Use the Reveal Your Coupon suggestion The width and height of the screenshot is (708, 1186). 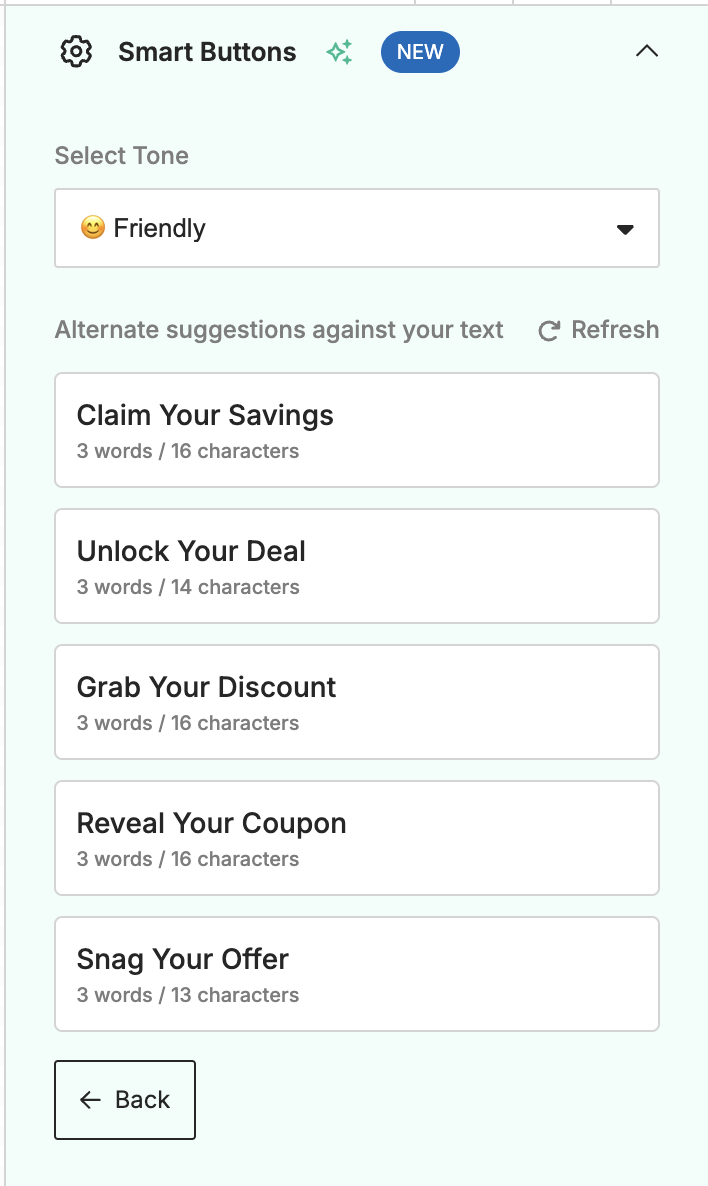[x=357, y=838]
